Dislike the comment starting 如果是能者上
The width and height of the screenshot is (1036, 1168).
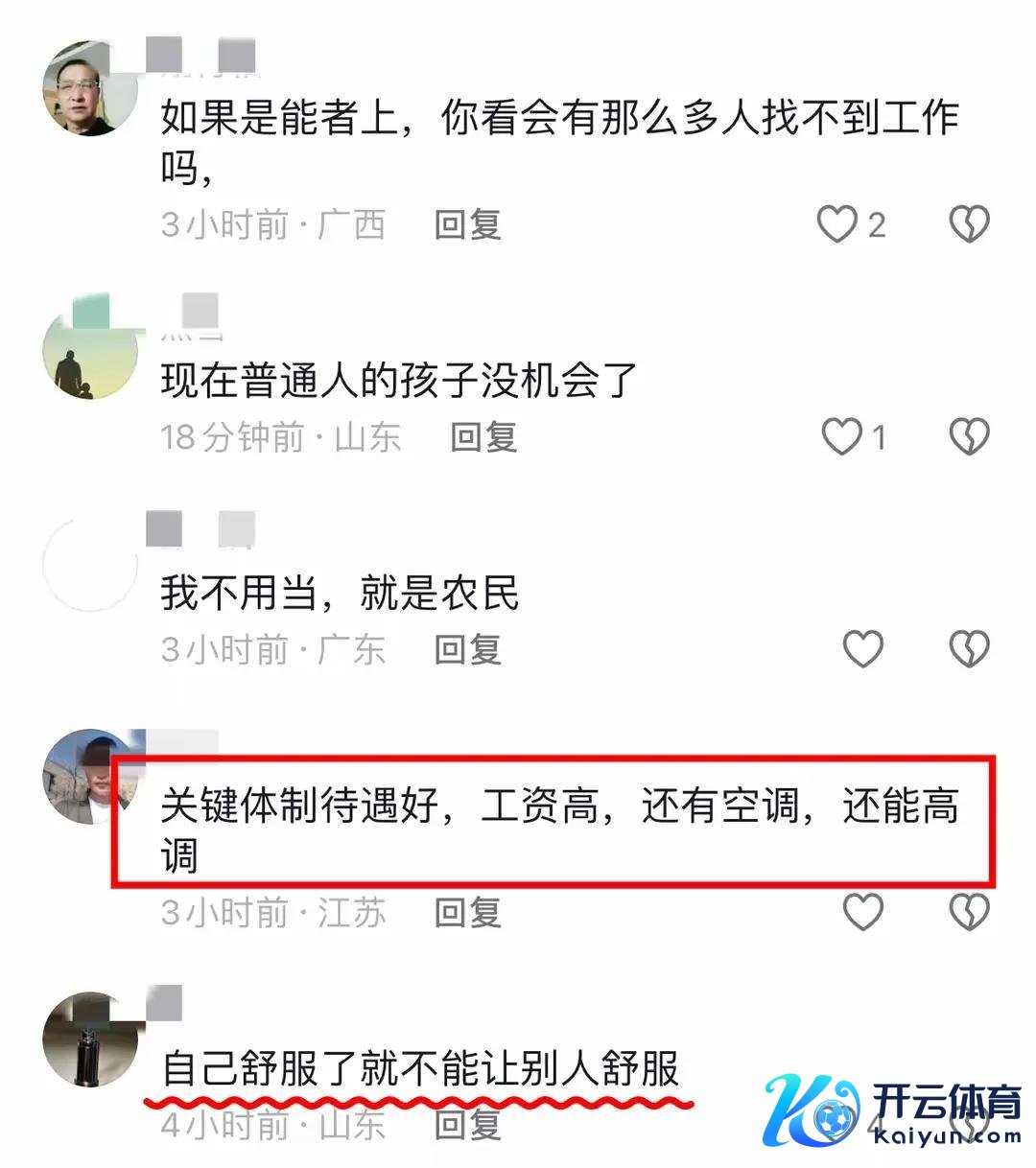point(969,224)
